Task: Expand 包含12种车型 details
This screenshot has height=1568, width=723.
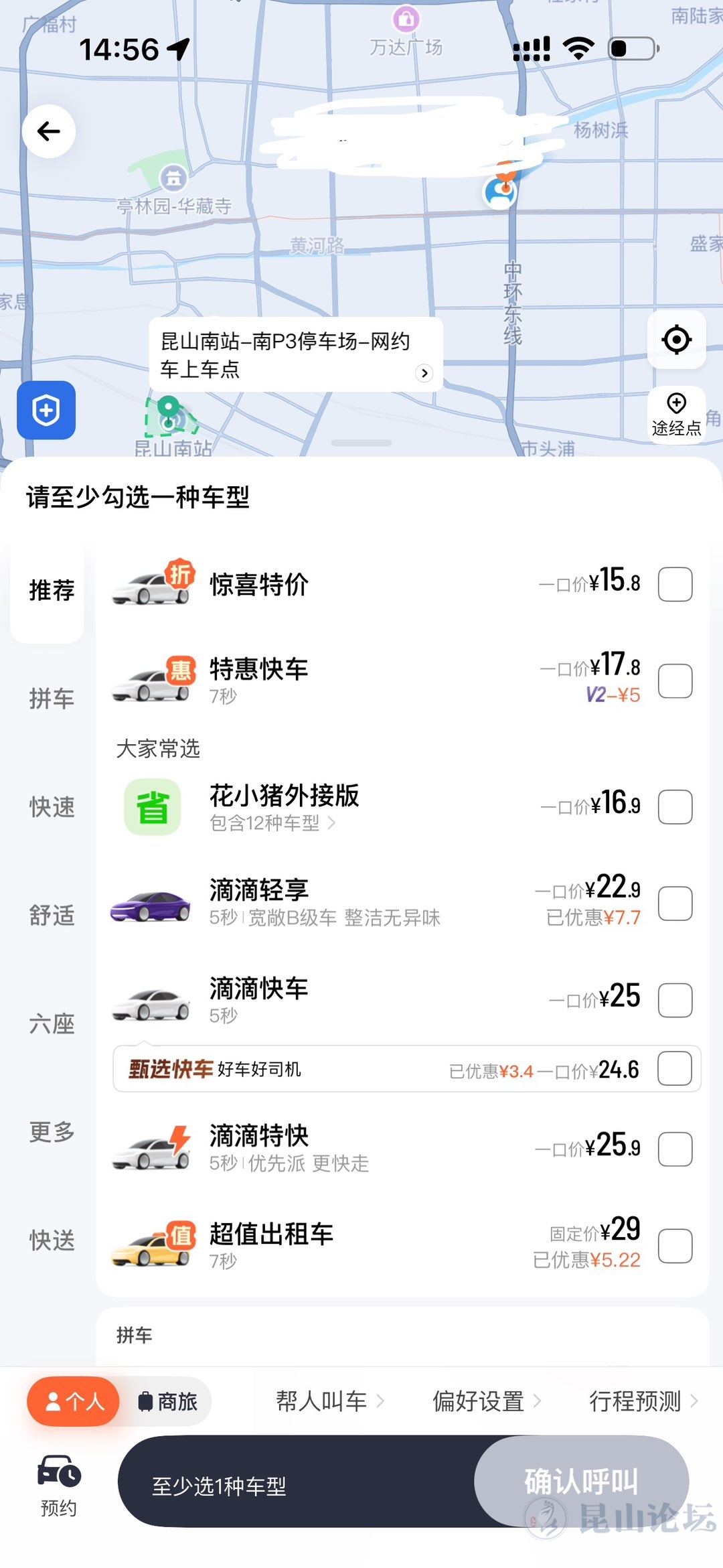Action: tap(272, 823)
